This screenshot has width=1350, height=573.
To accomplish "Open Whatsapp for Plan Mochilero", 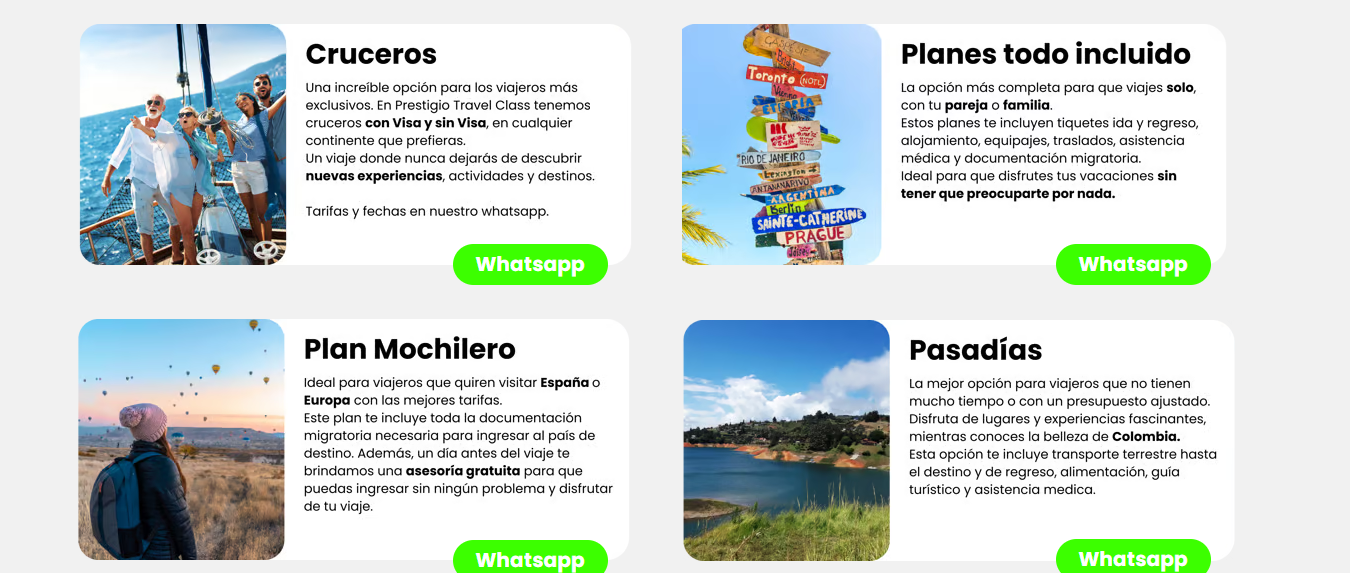I will point(530,558).
